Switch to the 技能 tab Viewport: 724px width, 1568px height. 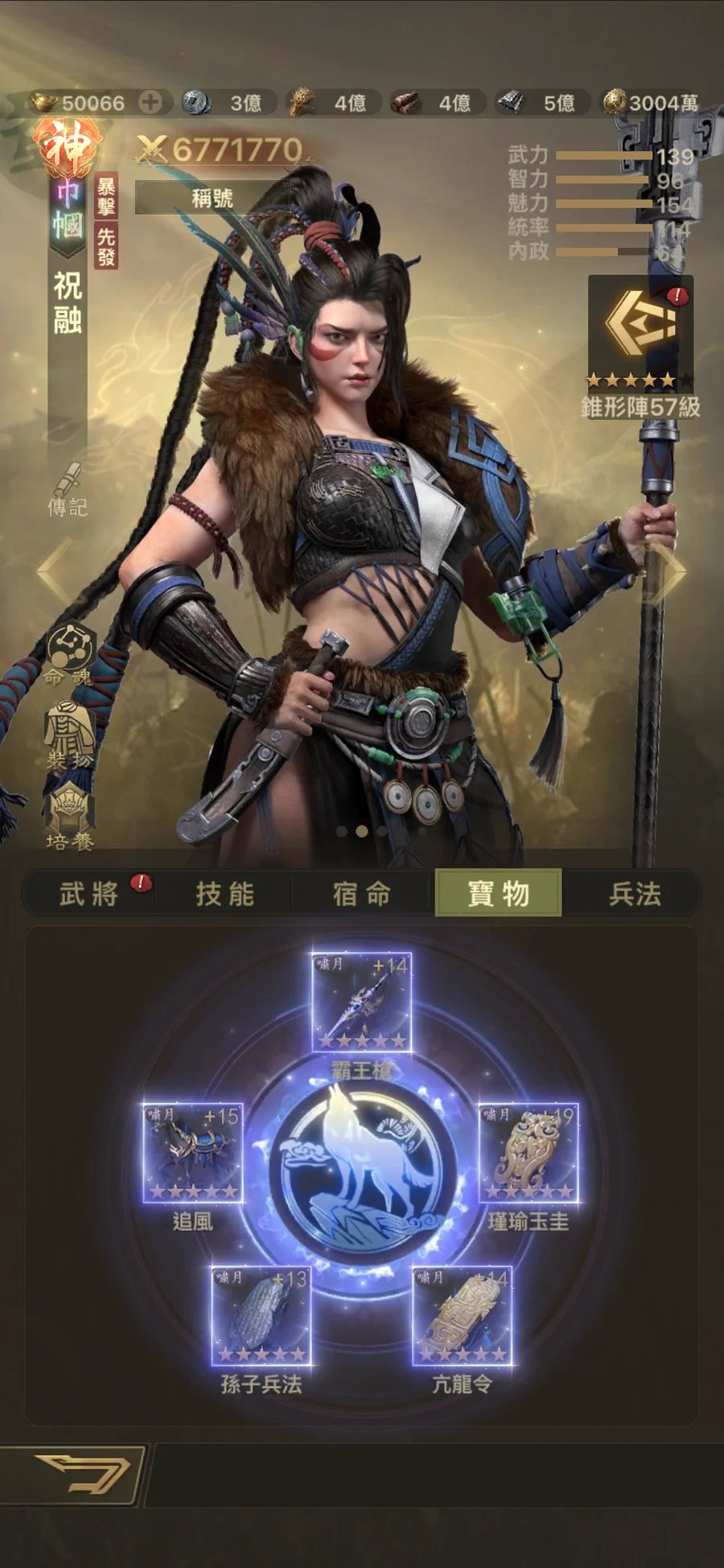225,893
